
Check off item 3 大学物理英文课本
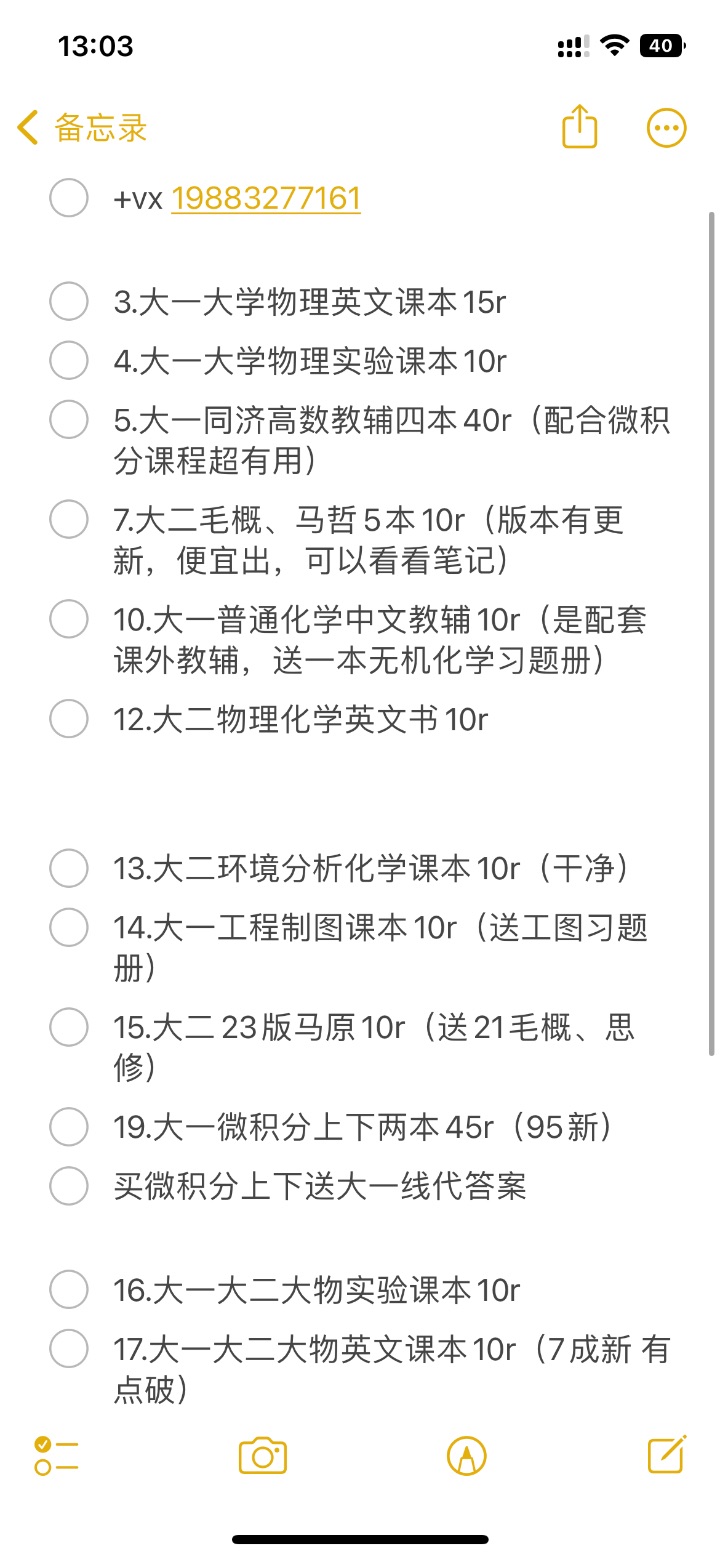(69, 301)
